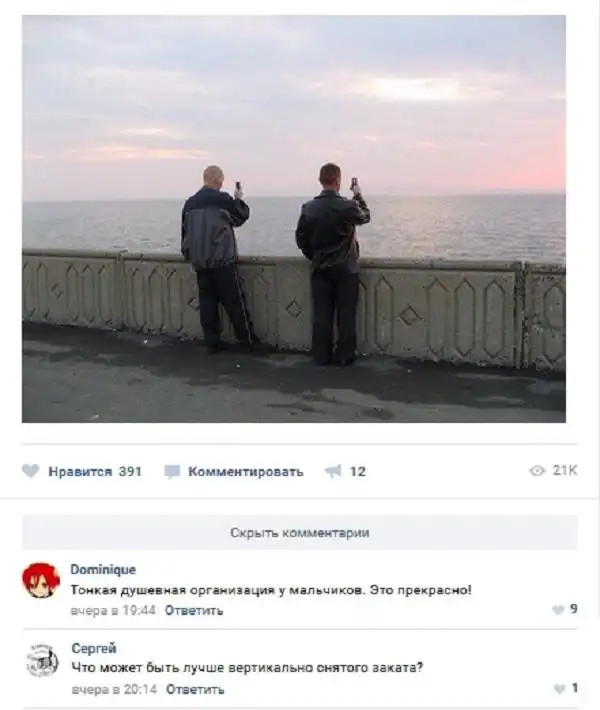Open Dominique's profile name link
Image resolution: width=600 pixels, height=710 pixels.
(103, 570)
